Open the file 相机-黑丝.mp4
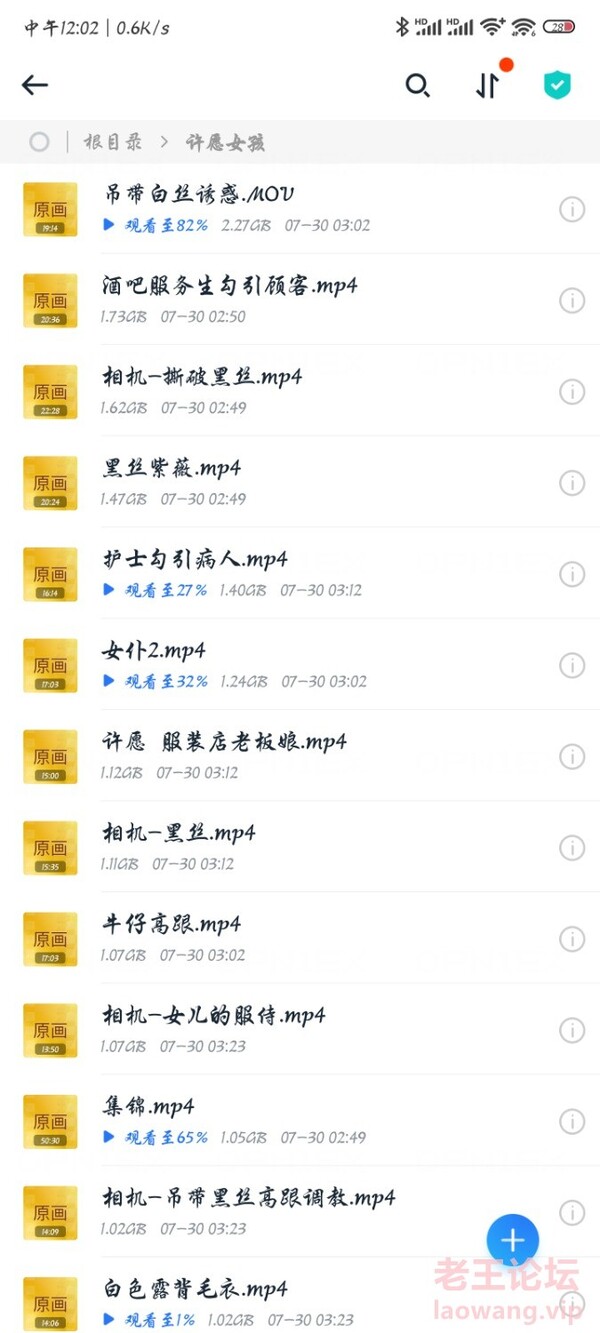The height and width of the screenshot is (1333, 600). [300, 847]
